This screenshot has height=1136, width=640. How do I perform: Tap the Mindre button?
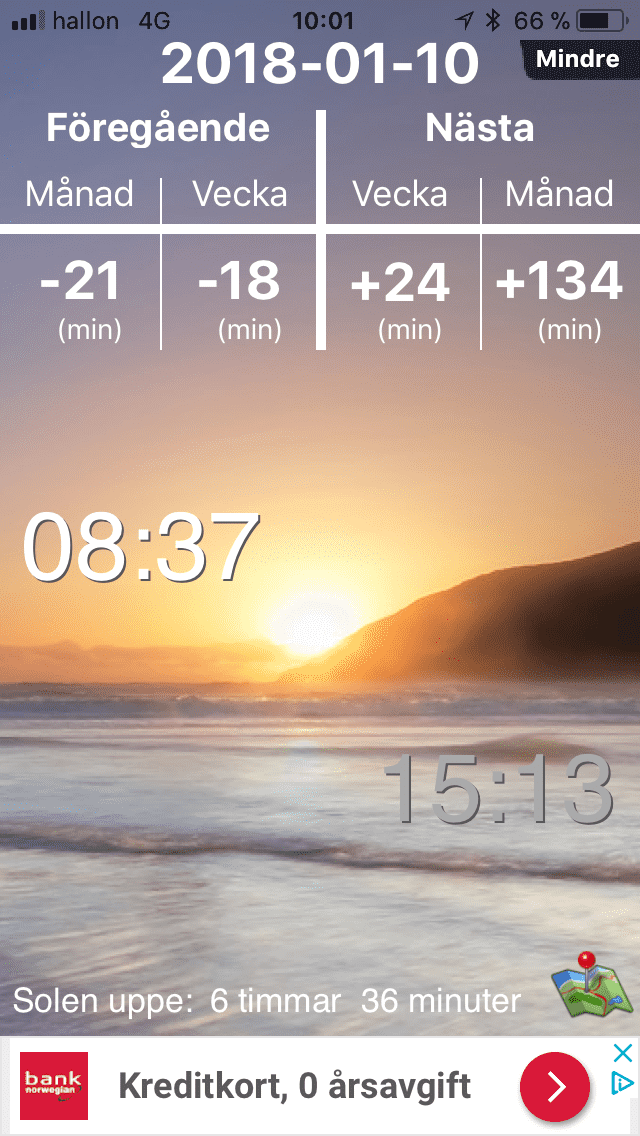tap(578, 59)
